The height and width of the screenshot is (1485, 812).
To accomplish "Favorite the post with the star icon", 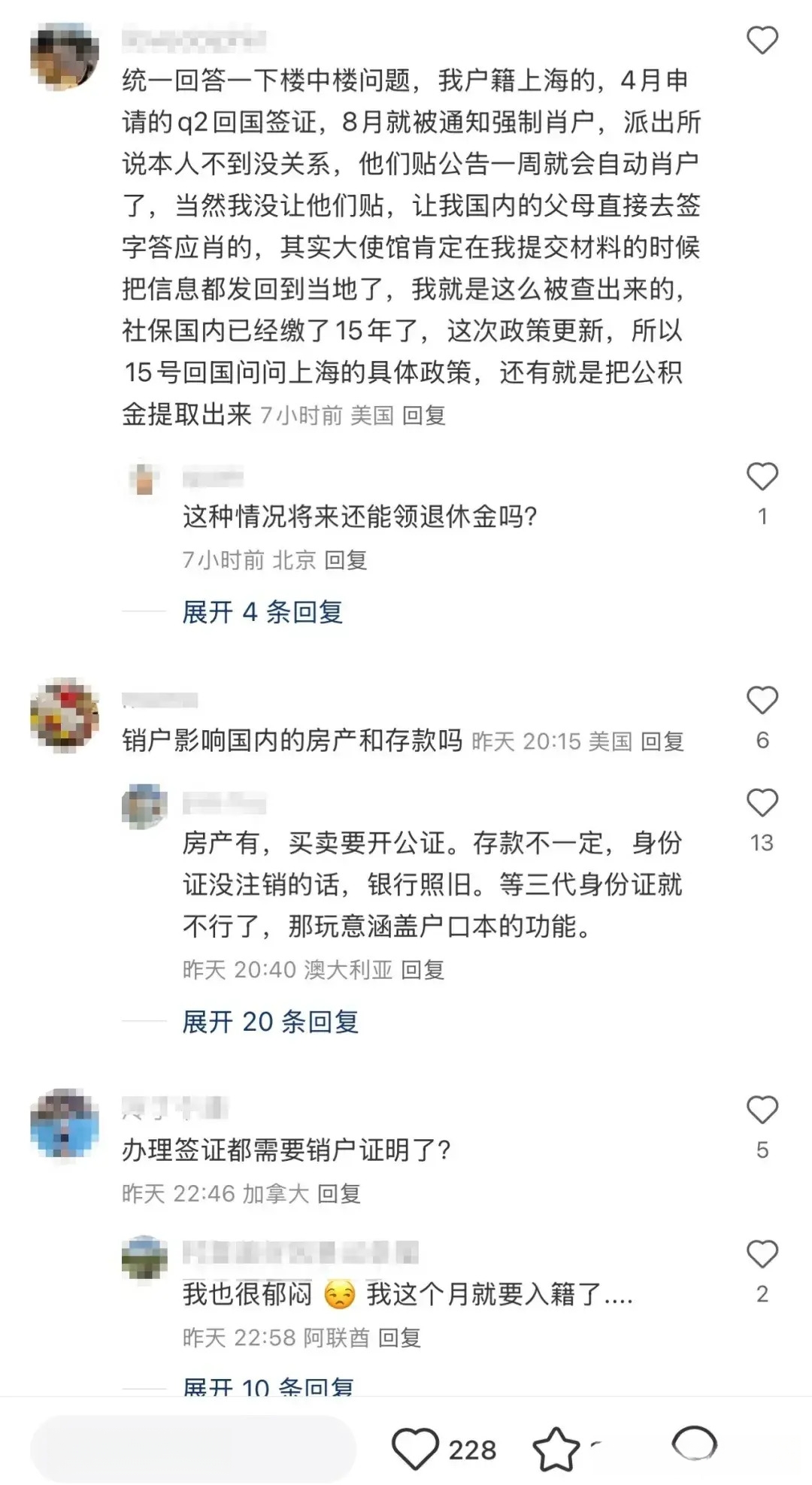I will coord(556,1449).
